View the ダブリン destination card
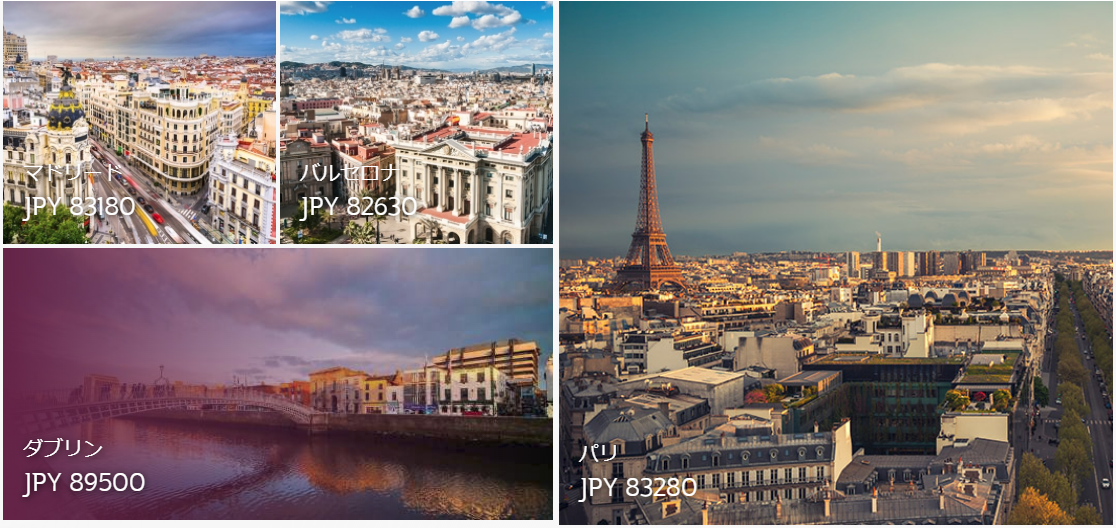The image size is (1116, 528). pyautogui.click(x=278, y=384)
